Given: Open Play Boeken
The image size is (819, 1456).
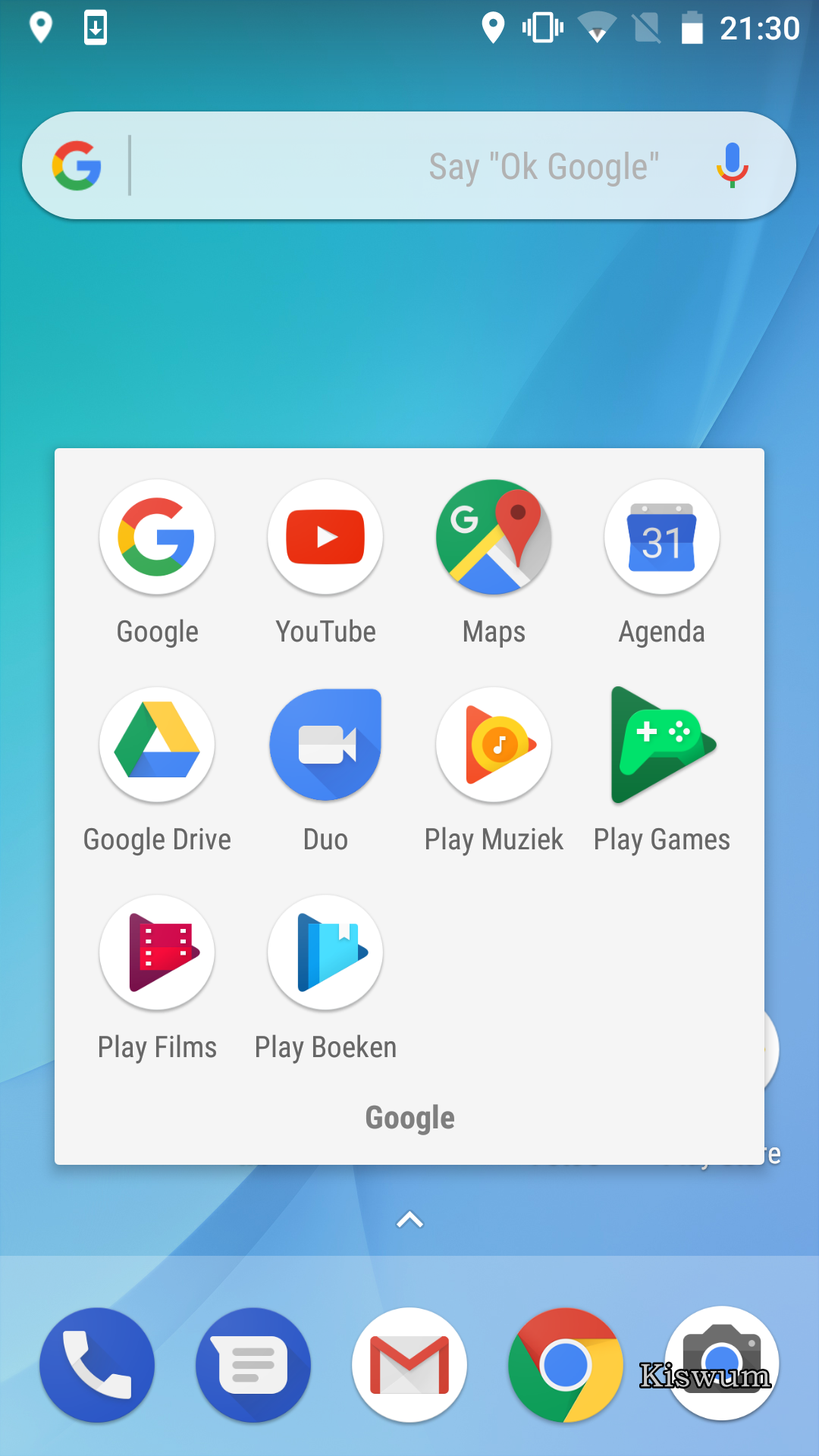Looking at the screenshot, I should tap(325, 952).
